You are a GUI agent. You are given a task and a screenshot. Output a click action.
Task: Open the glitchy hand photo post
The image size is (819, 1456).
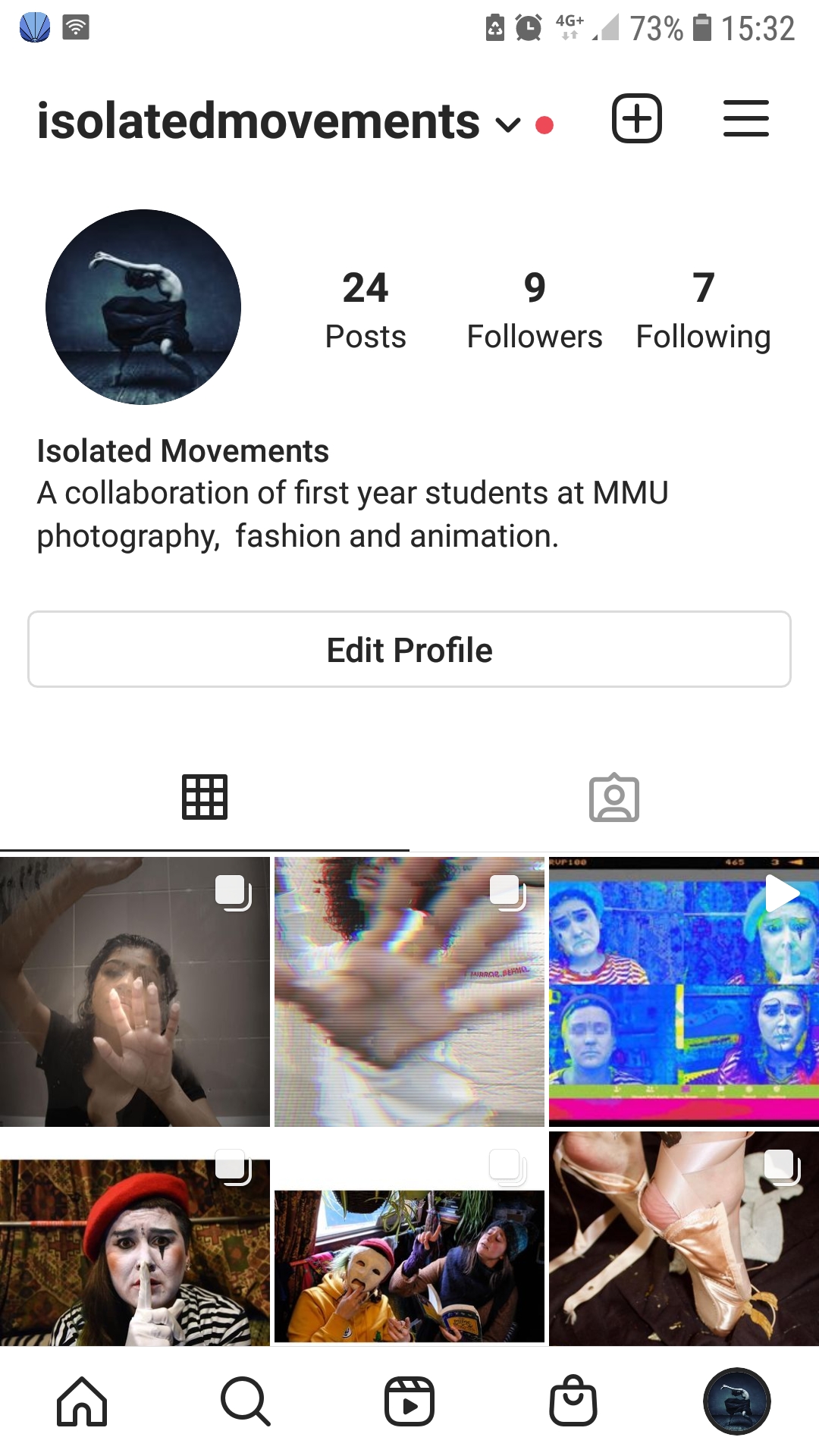click(x=409, y=992)
